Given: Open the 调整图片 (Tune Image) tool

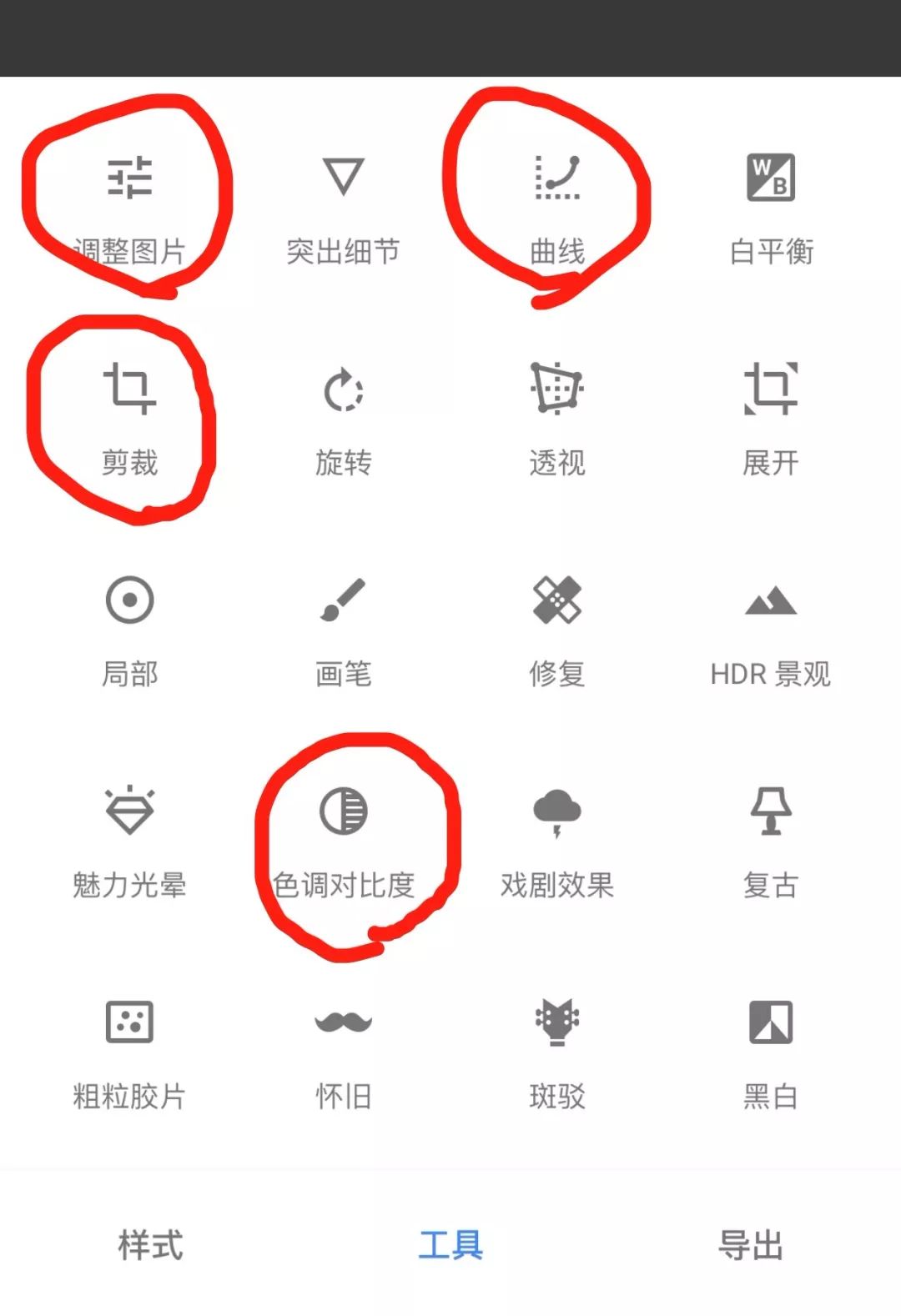Looking at the screenshot, I should (x=131, y=204).
